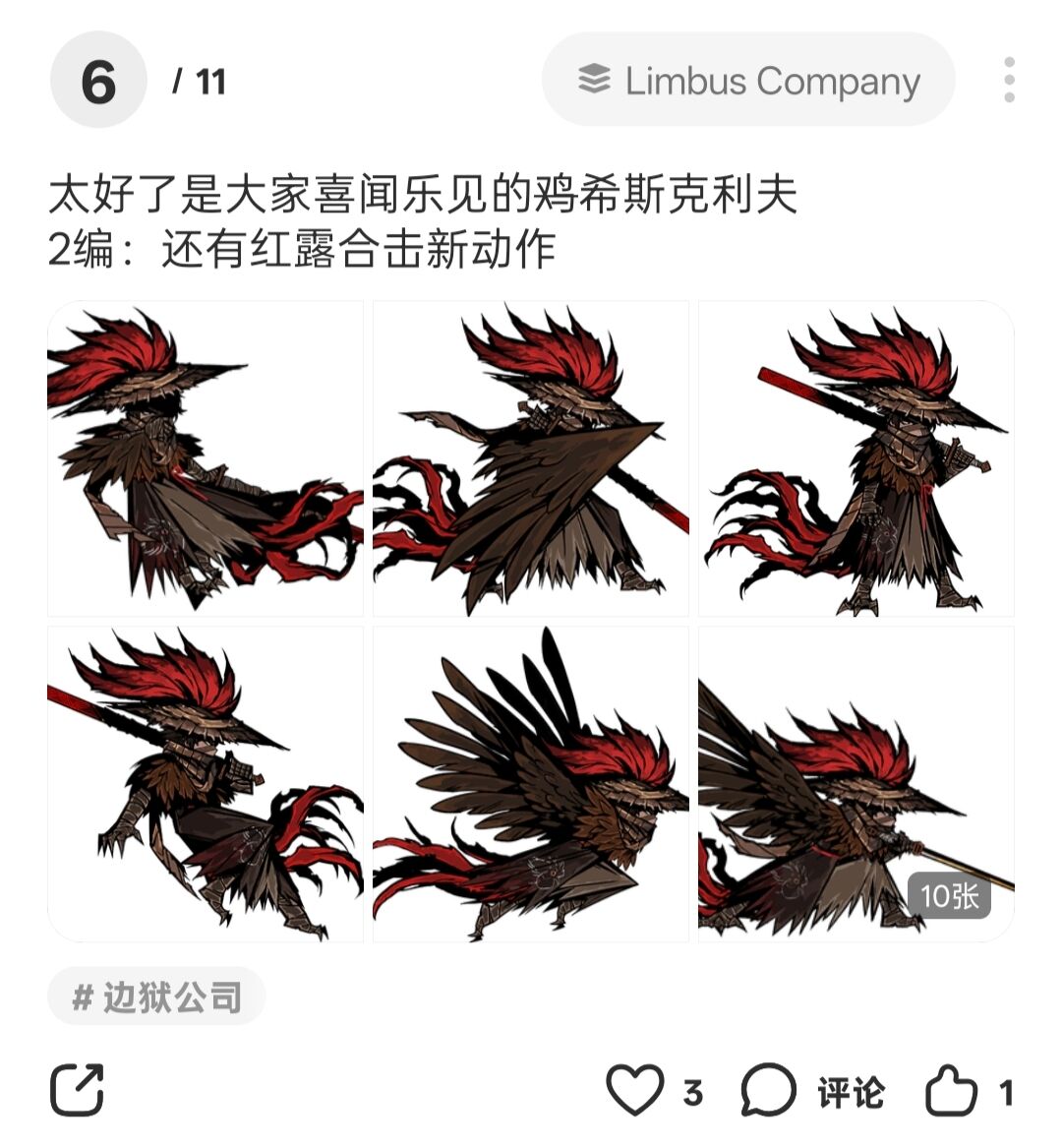The width and height of the screenshot is (1062, 1148).
Task: Open the Limbus Company collection chip
Action: pos(748,80)
